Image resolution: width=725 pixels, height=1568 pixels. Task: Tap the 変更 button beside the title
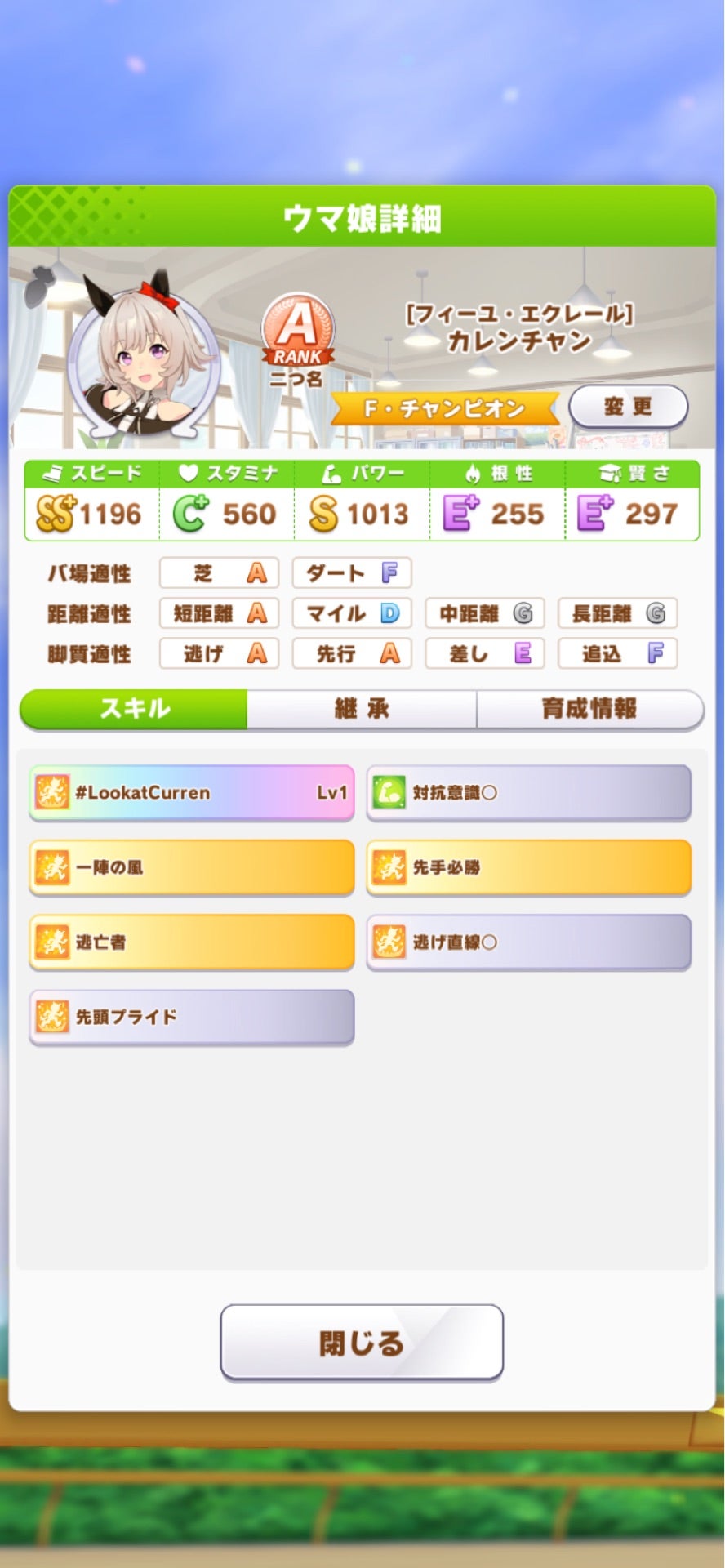click(x=628, y=407)
